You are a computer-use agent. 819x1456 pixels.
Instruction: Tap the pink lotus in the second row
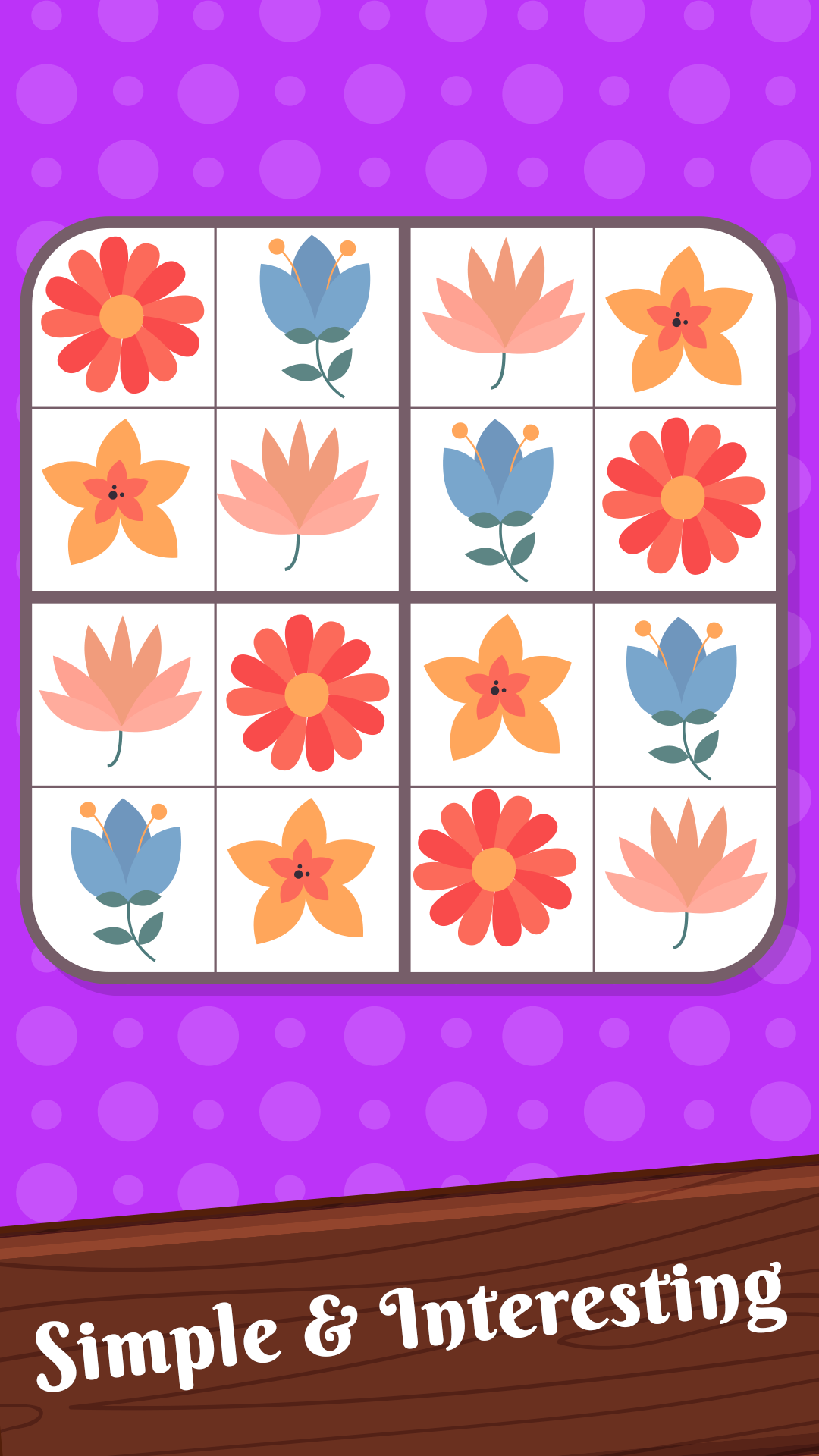coord(307,497)
